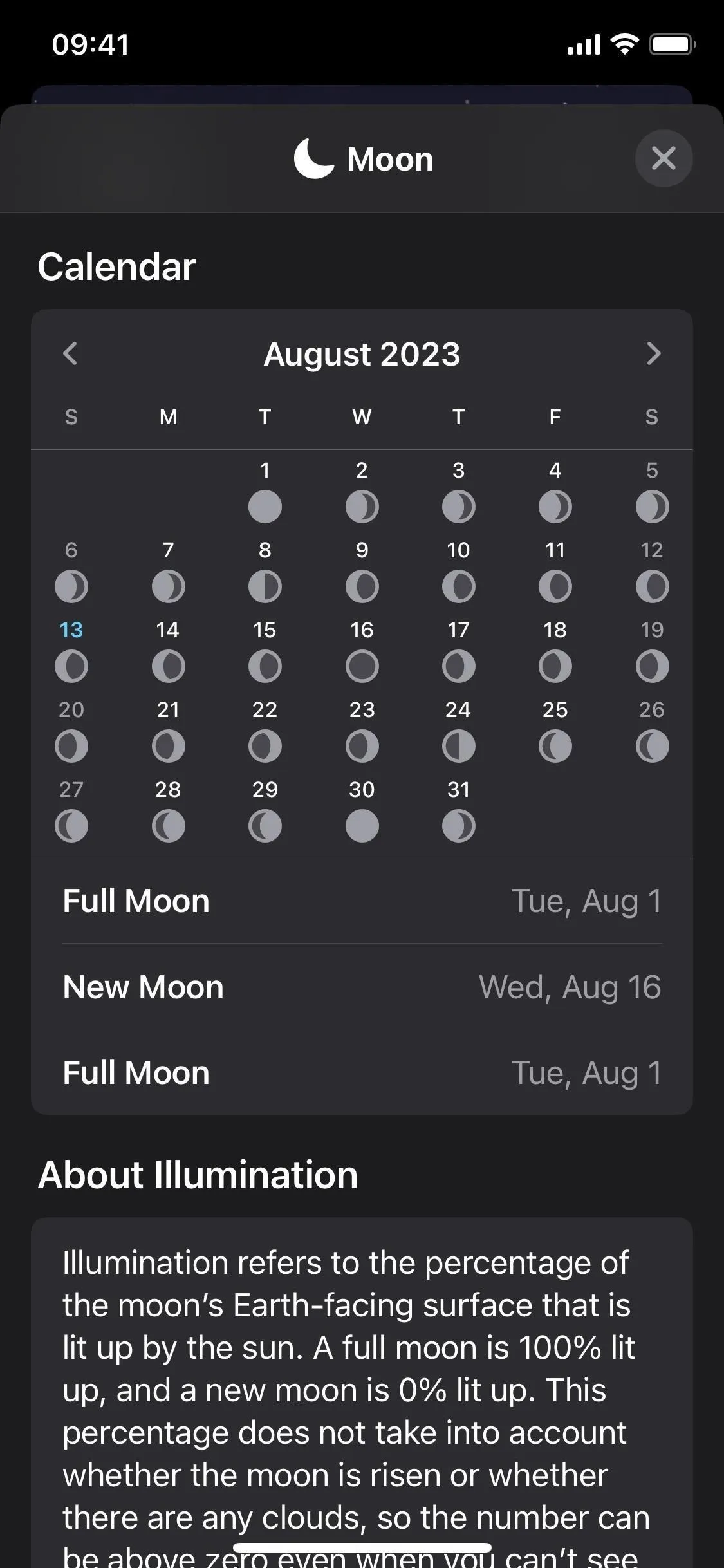724x1568 pixels.
Task: Pick August 24 in the calendar
Action: pyautogui.click(x=459, y=730)
